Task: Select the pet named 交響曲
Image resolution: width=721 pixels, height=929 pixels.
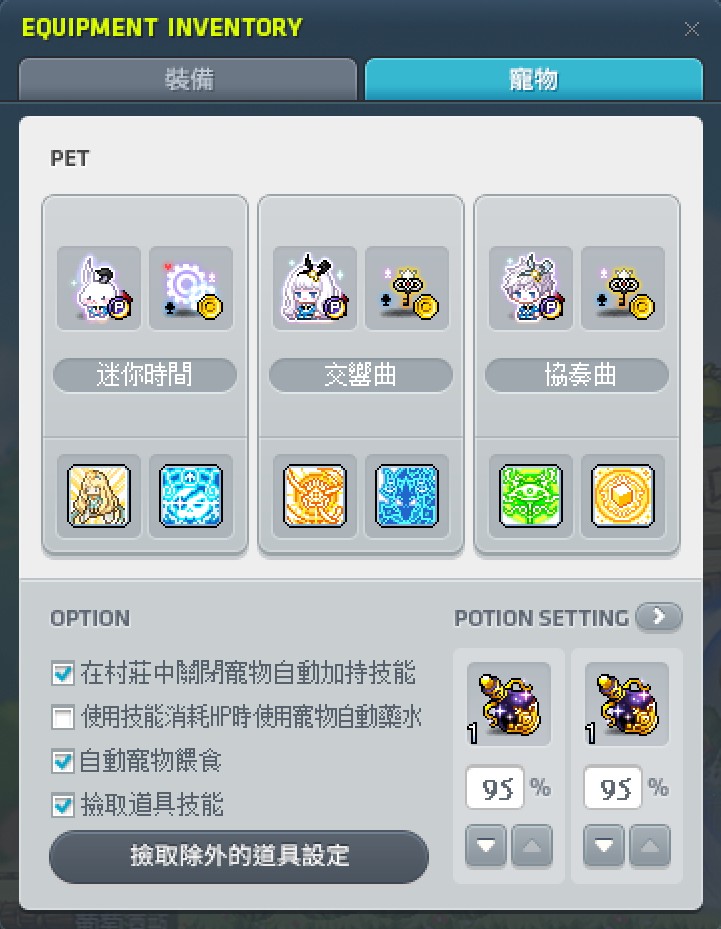Action: tap(361, 375)
